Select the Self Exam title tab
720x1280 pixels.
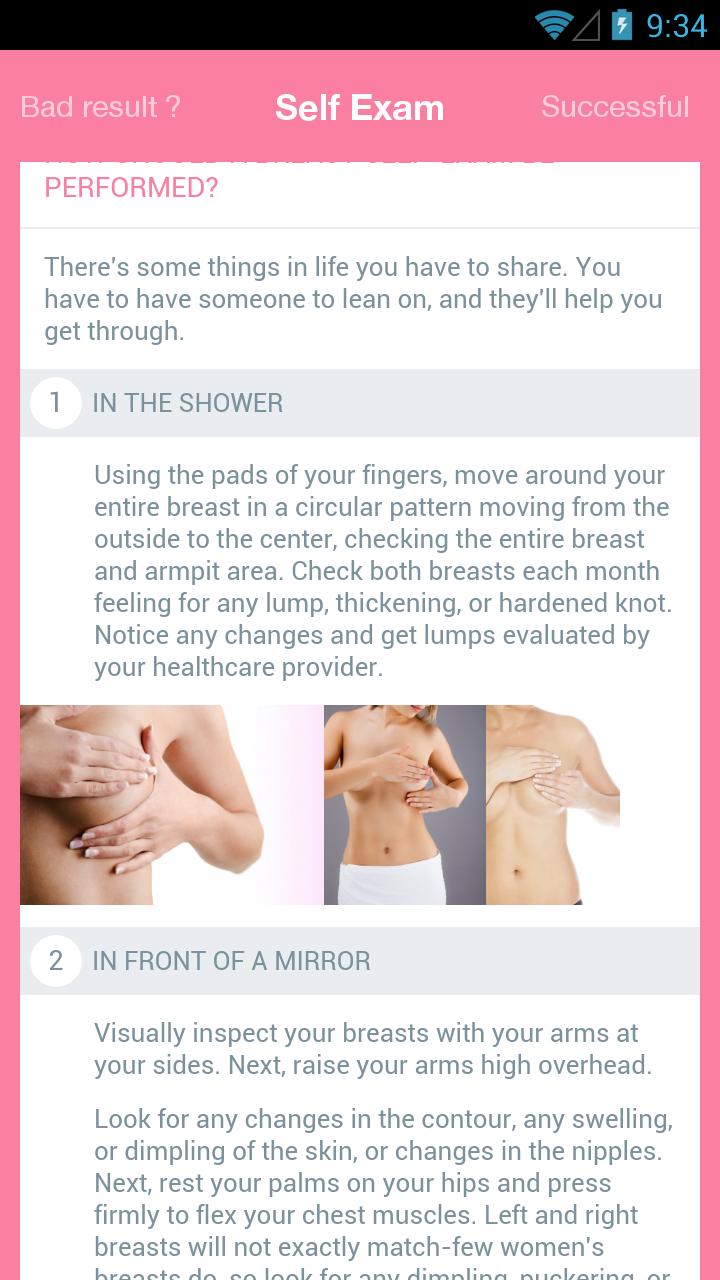[359, 108]
